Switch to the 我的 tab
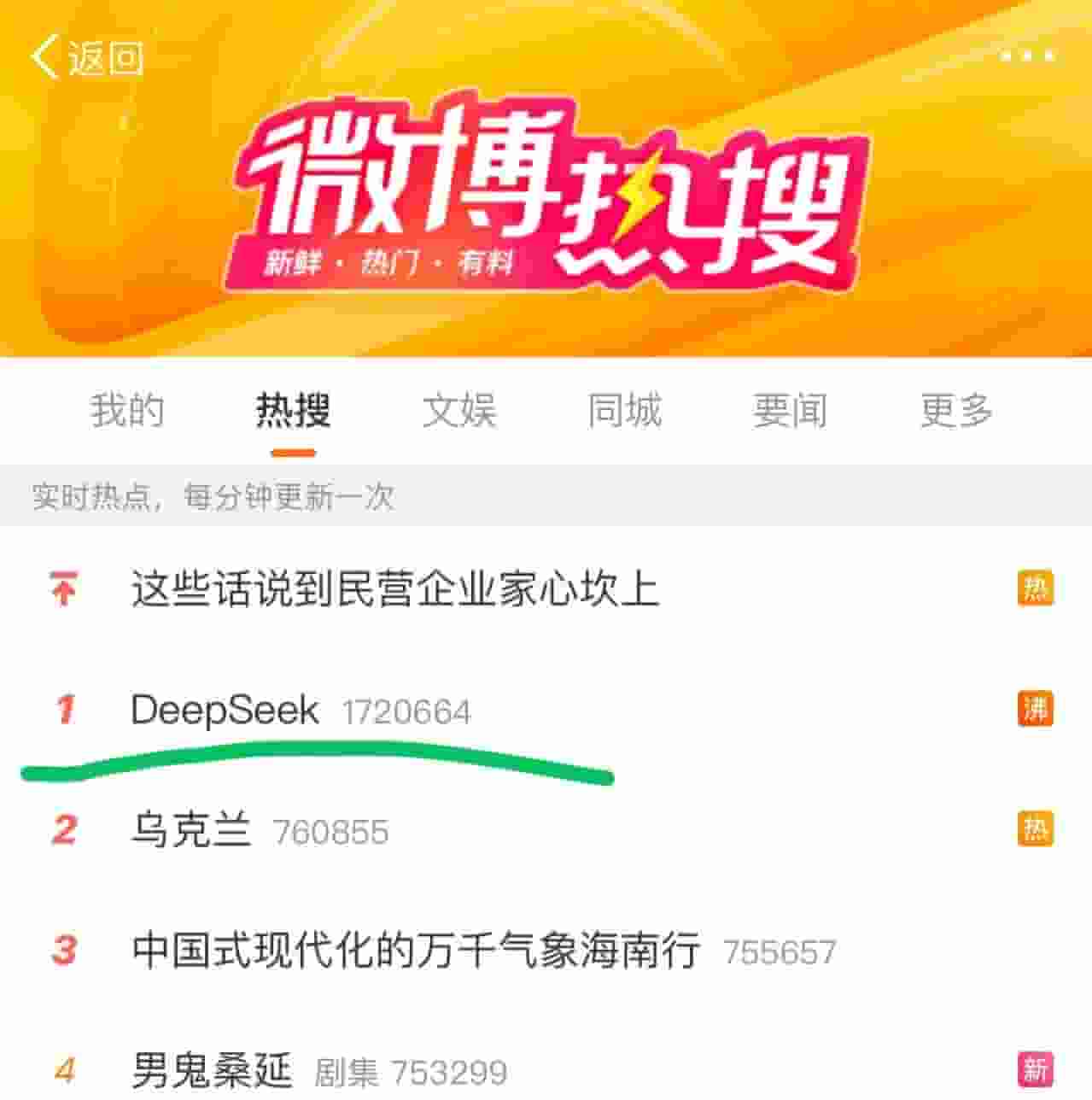This screenshot has width=1092, height=1100. click(128, 410)
